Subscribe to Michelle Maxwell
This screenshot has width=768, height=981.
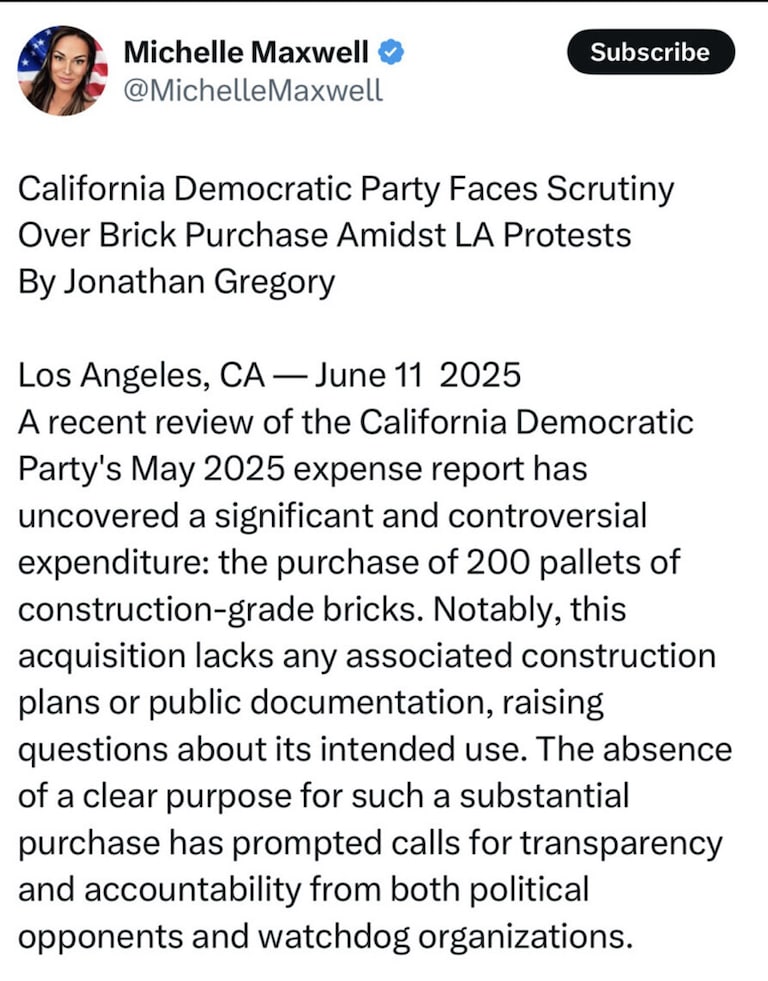click(x=650, y=53)
